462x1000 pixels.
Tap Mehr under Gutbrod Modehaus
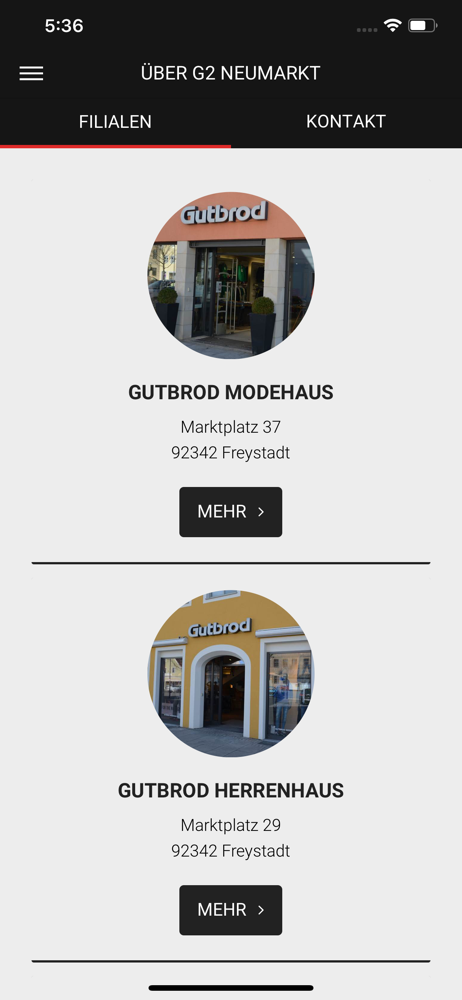pyautogui.click(x=230, y=512)
